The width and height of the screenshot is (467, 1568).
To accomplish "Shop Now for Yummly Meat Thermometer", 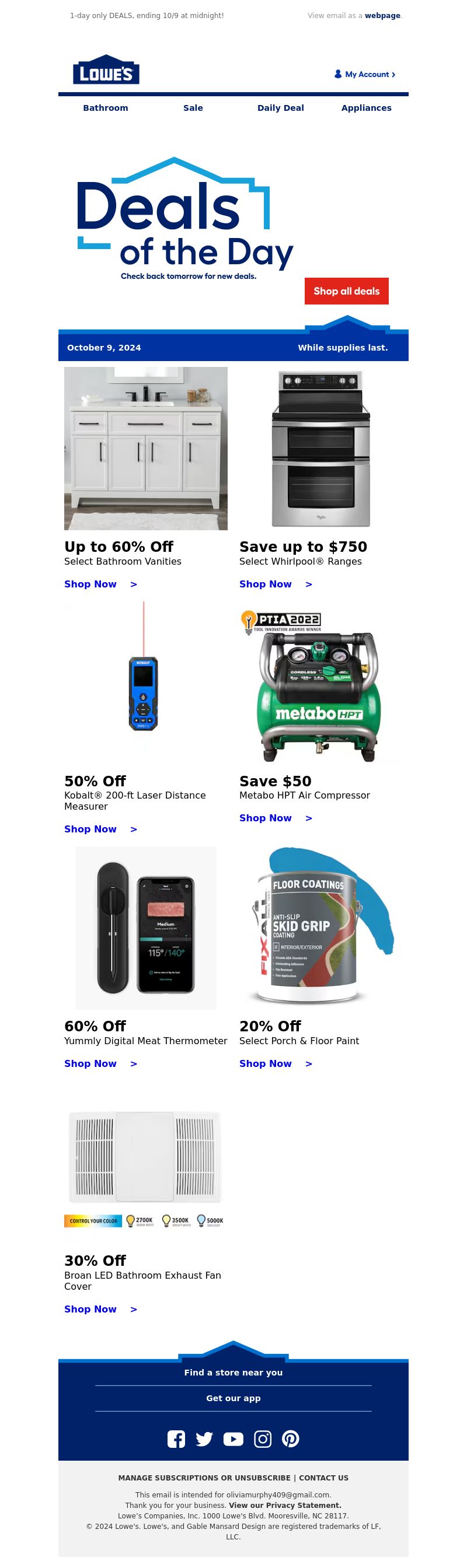I will 100,1063.
